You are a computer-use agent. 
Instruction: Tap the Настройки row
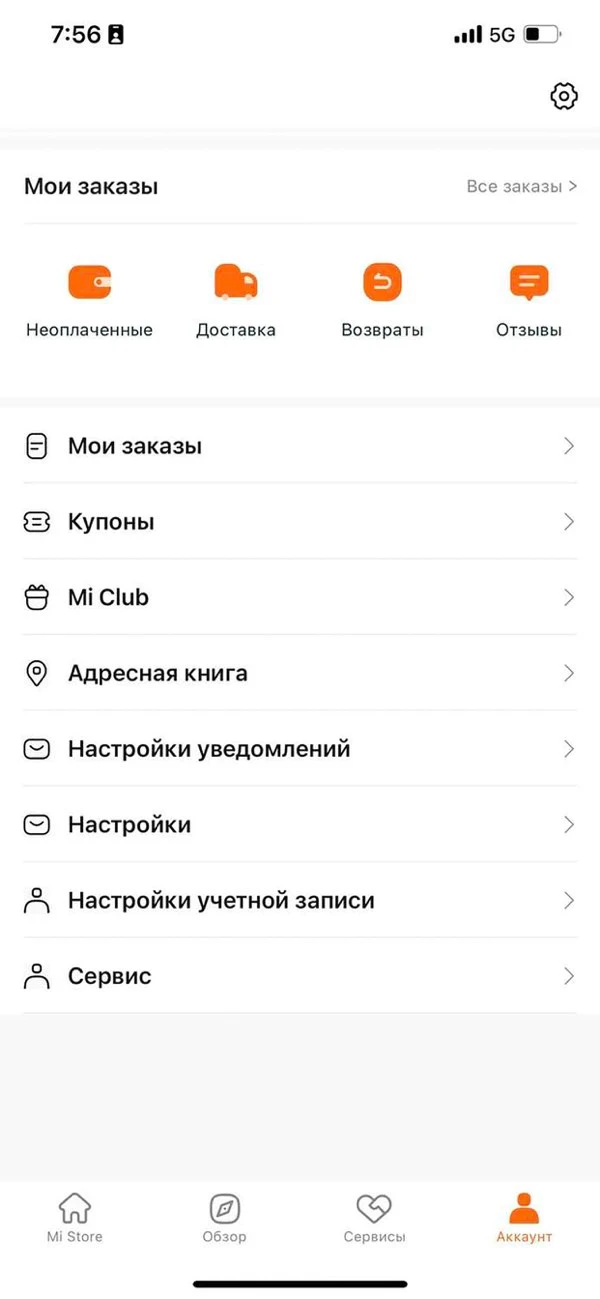(x=300, y=825)
